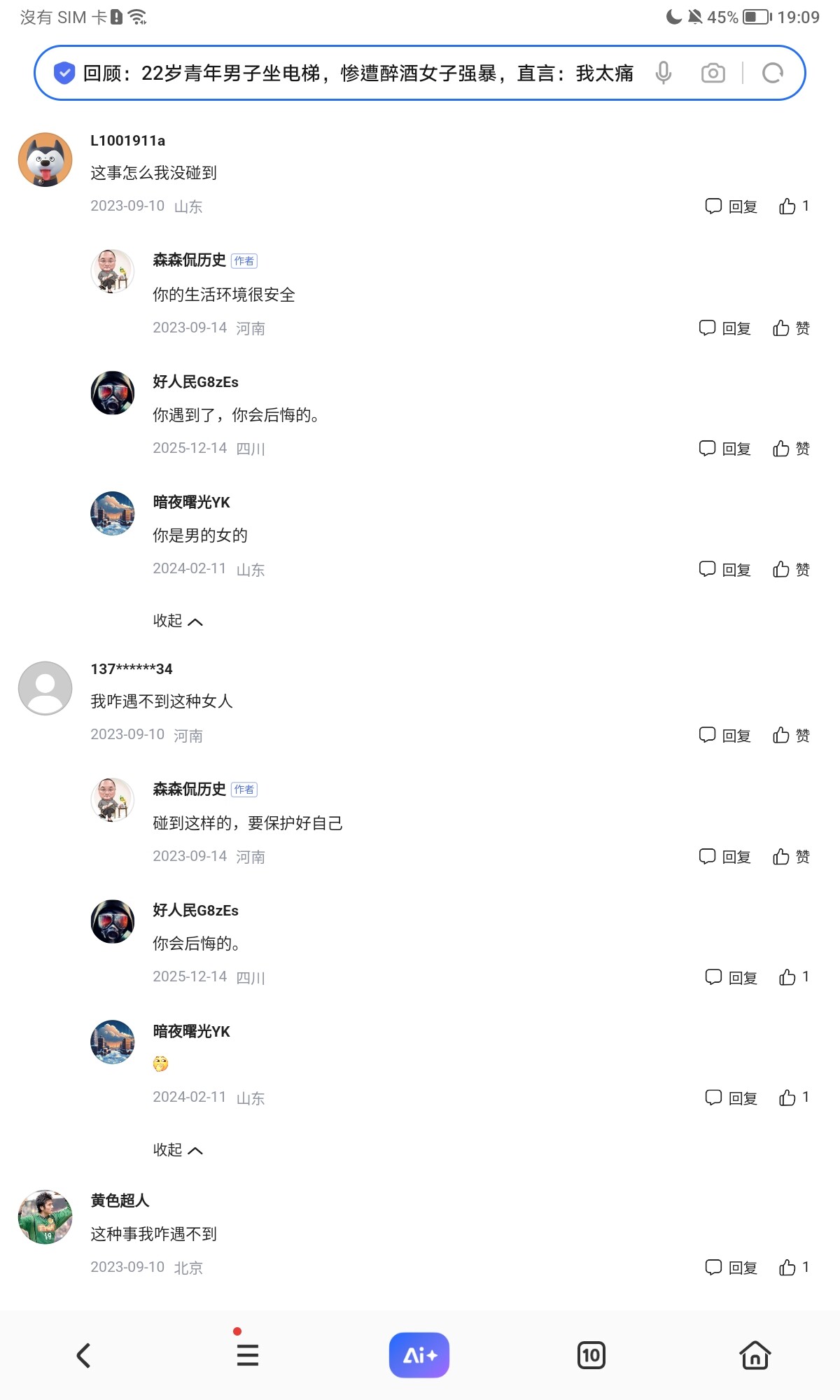Launch the AI+ assistant button
Screen dimensions: 840x1400
[x=419, y=1355]
